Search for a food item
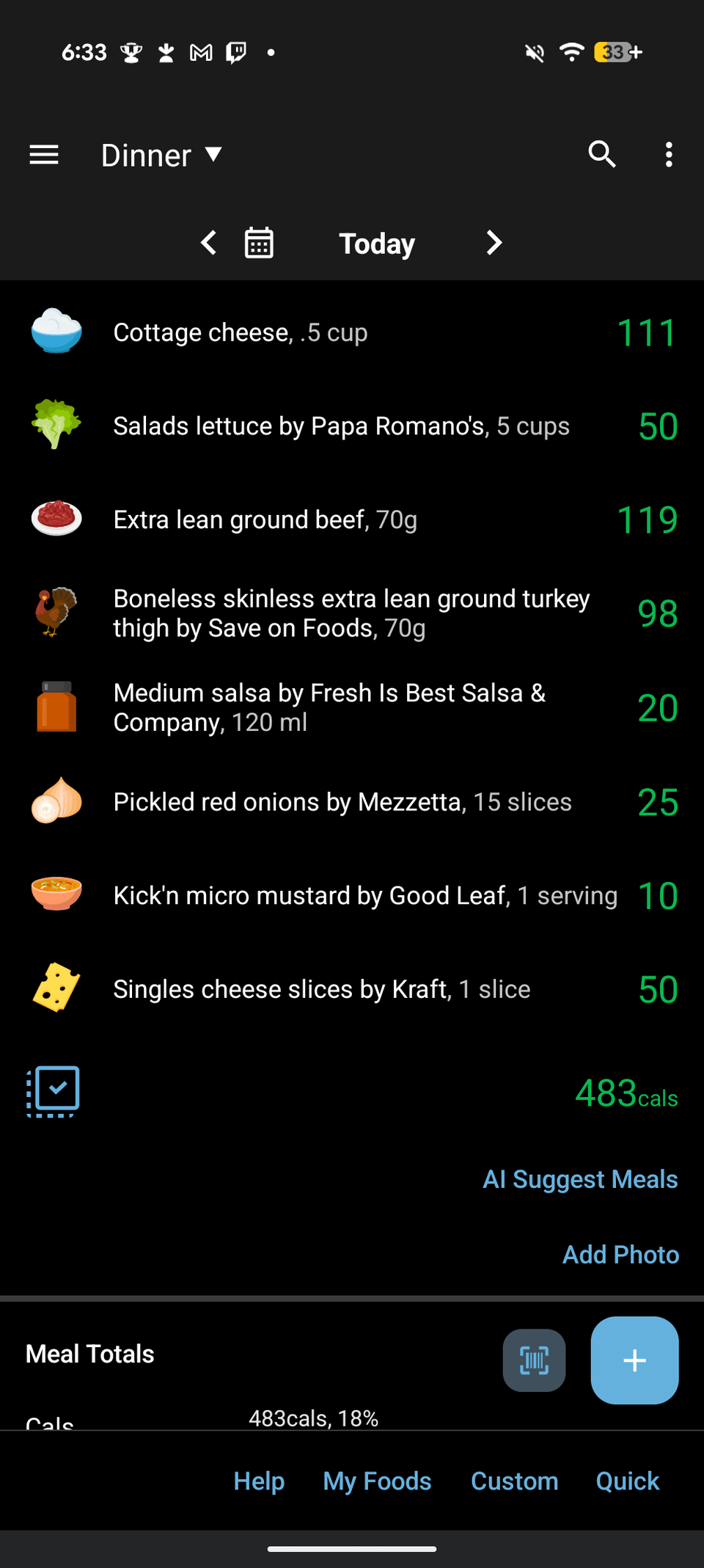Screen dimensions: 704x1568 click(x=601, y=154)
